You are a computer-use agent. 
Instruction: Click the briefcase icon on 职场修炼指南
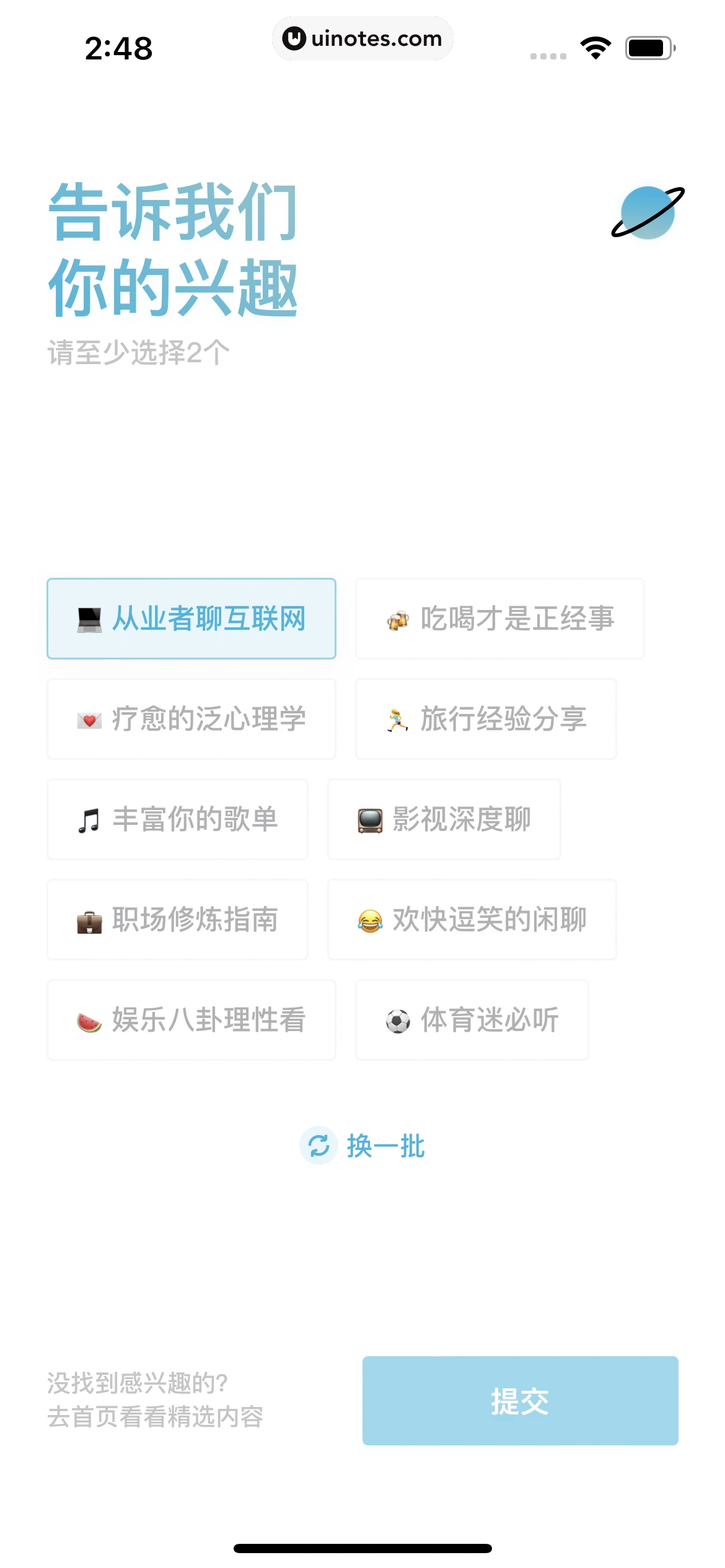tap(88, 920)
